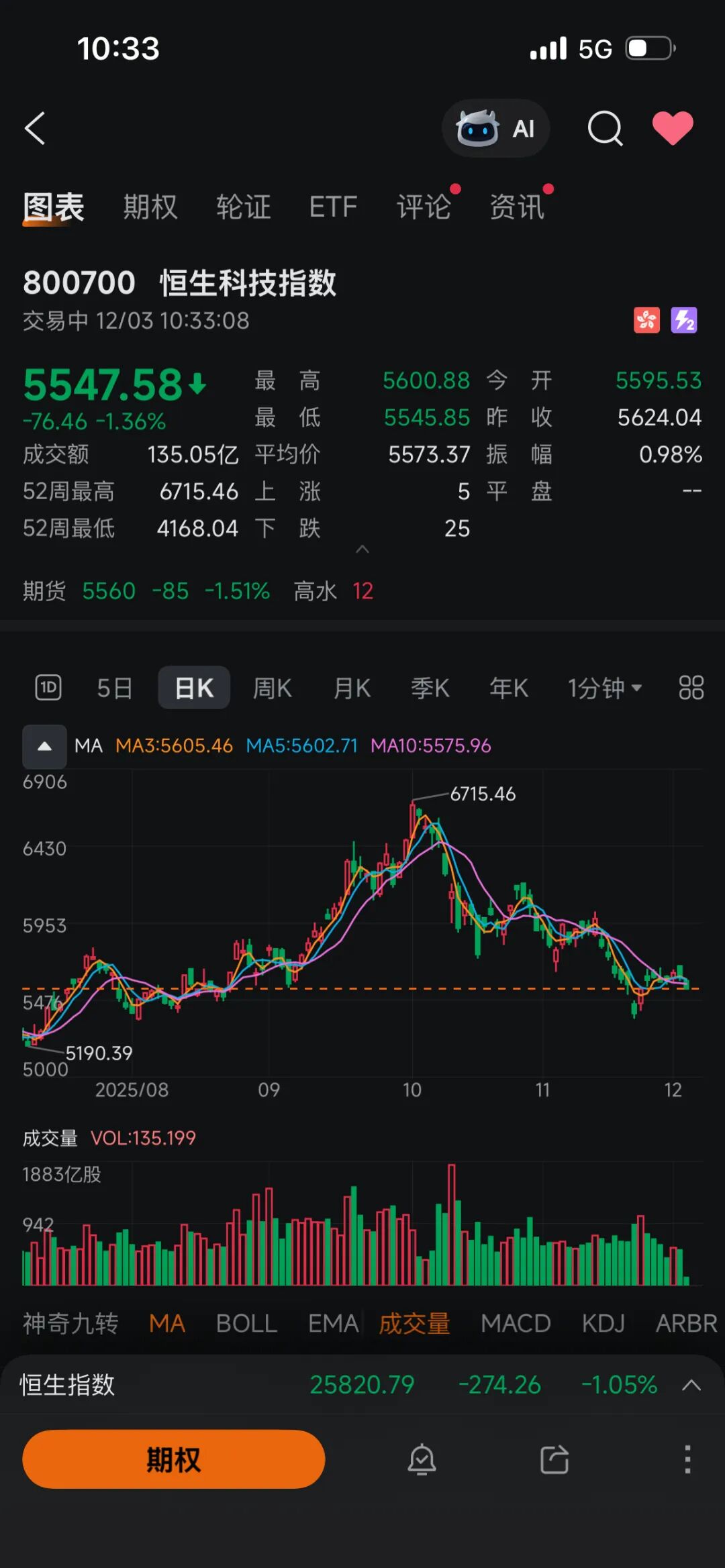Collapse the MA indicator legend

pyautogui.click(x=44, y=746)
